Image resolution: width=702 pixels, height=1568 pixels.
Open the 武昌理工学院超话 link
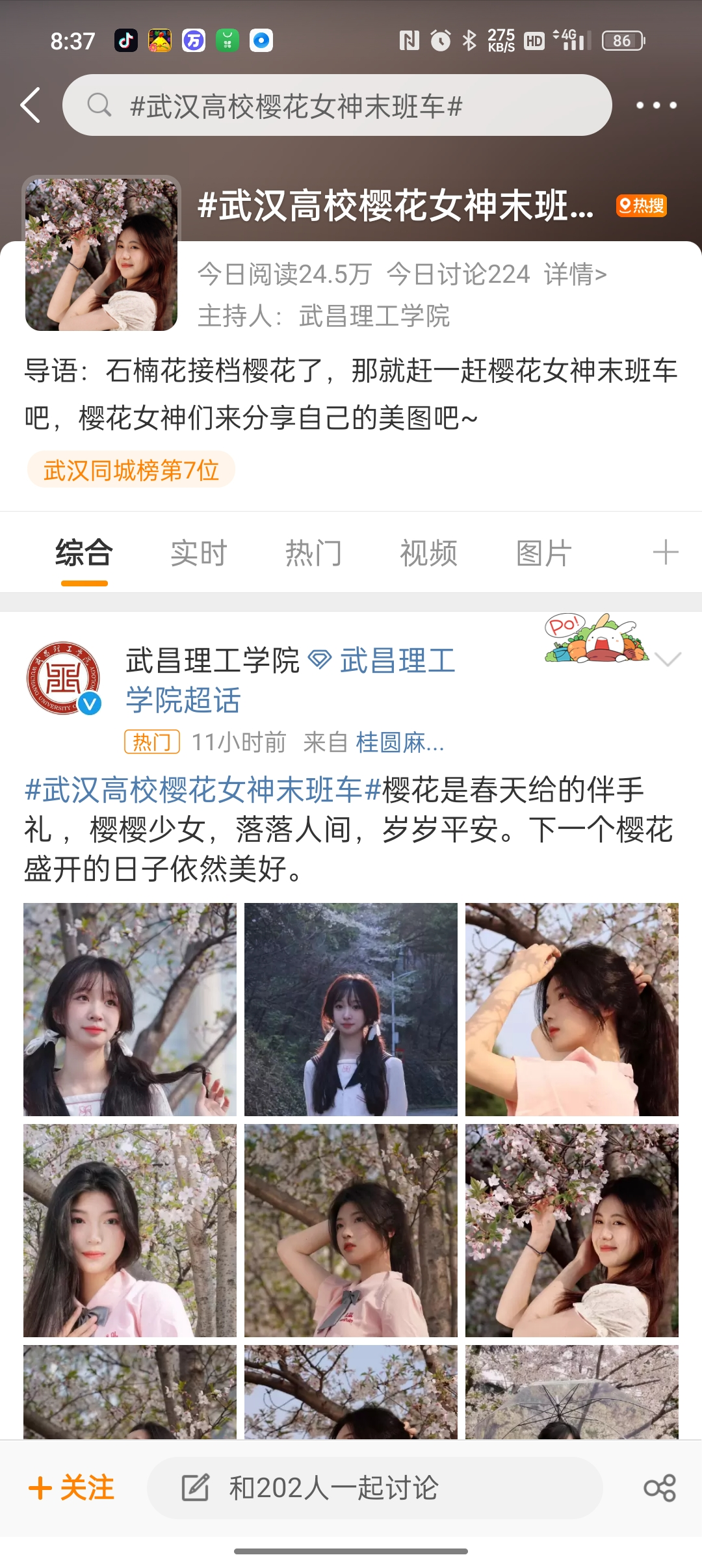pyautogui.click(x=291, y=681)
